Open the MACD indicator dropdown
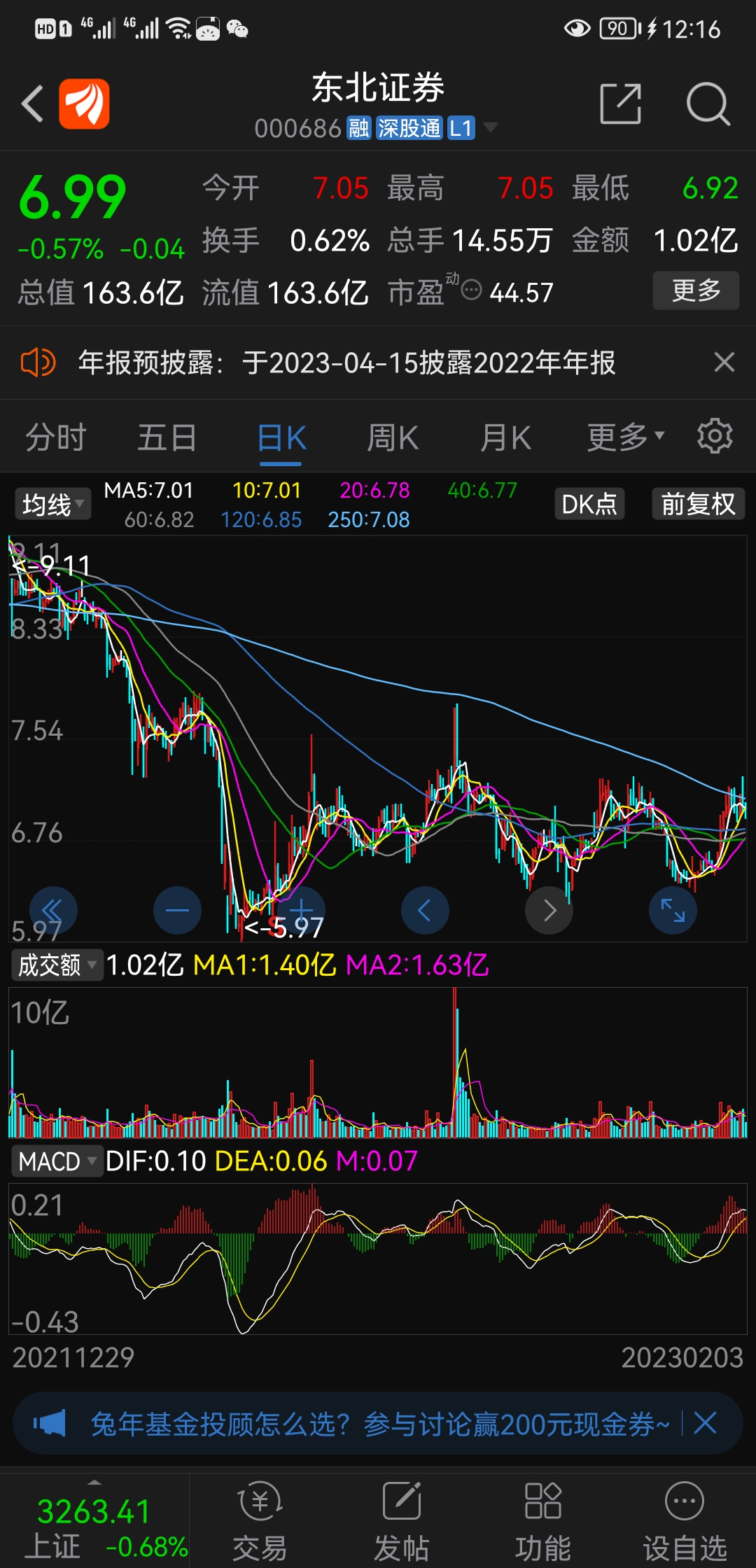 point(57,1161)
